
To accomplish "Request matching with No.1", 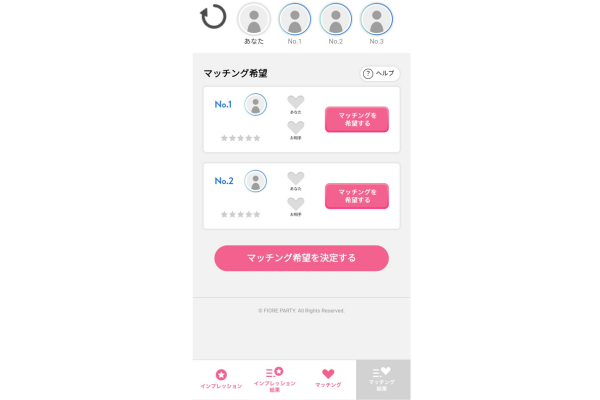I will tap(357, 119).
